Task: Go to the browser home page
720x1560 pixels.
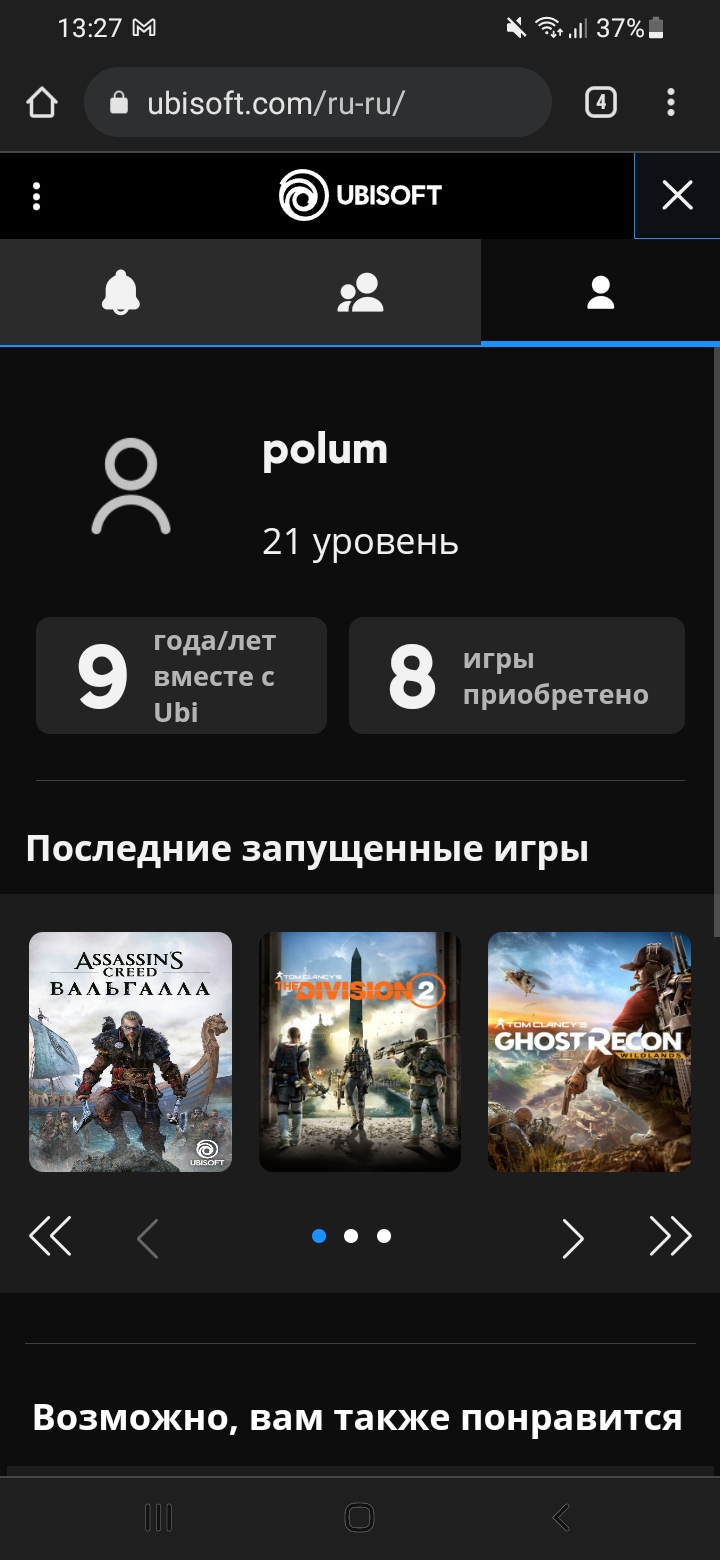Action: click(x=42, y=102)
